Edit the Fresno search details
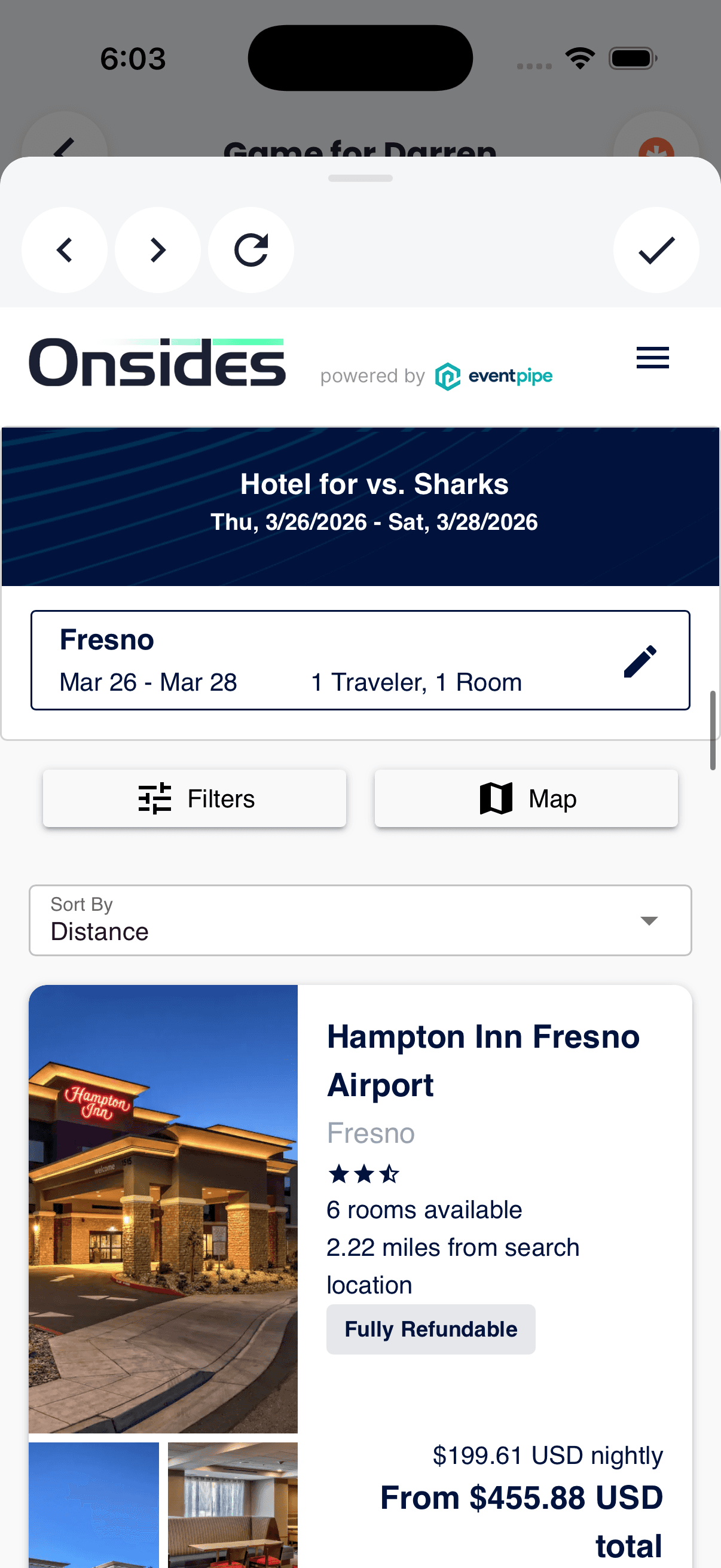The width and height of the screenshot is (721, 1568). coord(640,661)
